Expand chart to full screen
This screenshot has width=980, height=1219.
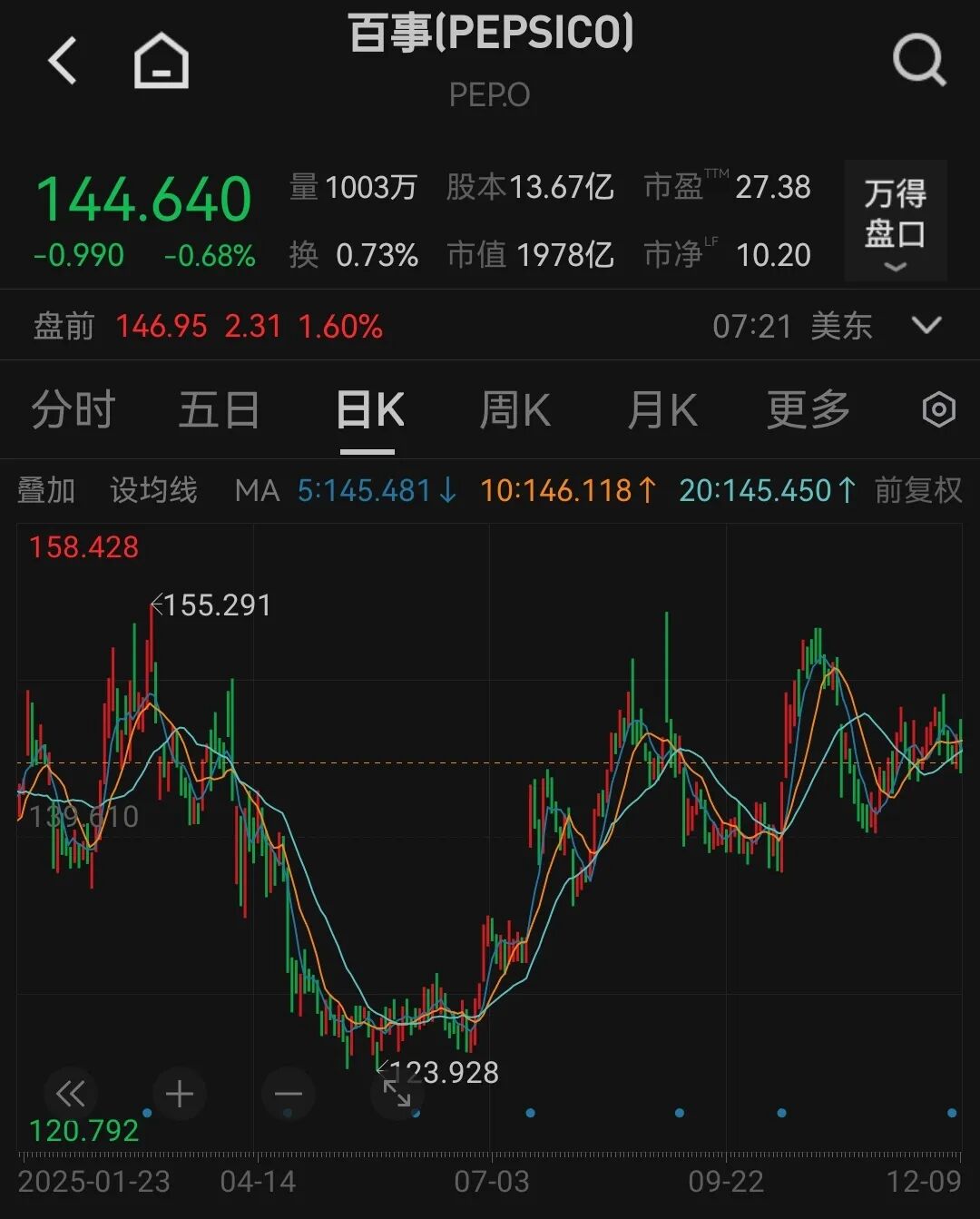(397, 1092)
